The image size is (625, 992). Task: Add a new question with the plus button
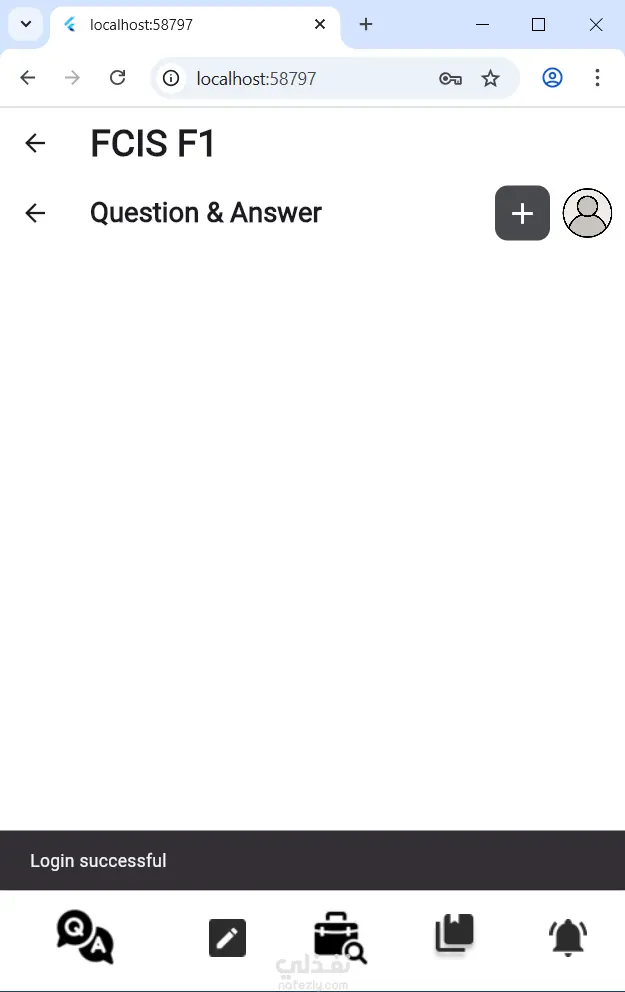click(x=522, y=213)
